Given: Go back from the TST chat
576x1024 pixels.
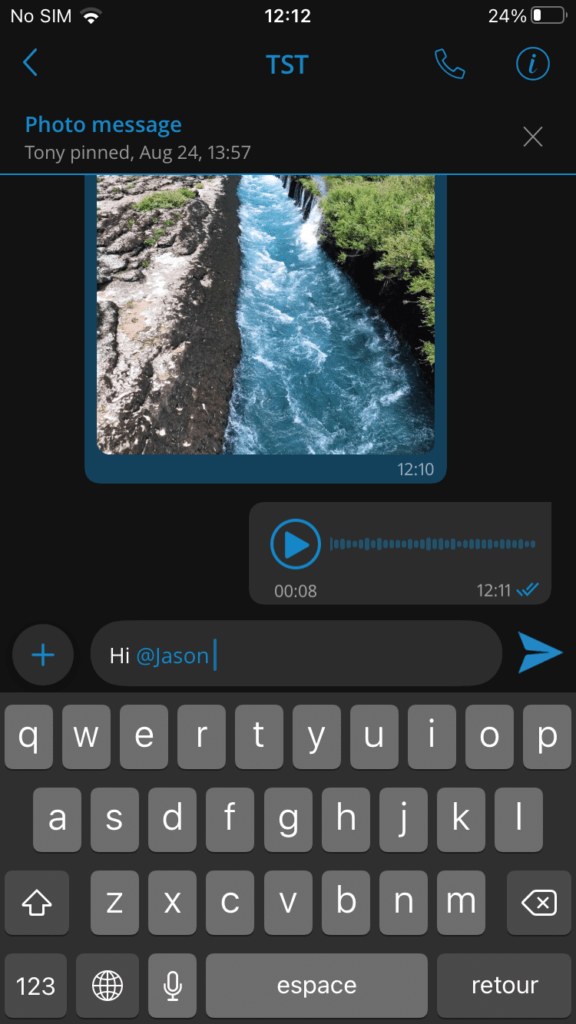Looking at the screenshot, I should click(30, 64).
